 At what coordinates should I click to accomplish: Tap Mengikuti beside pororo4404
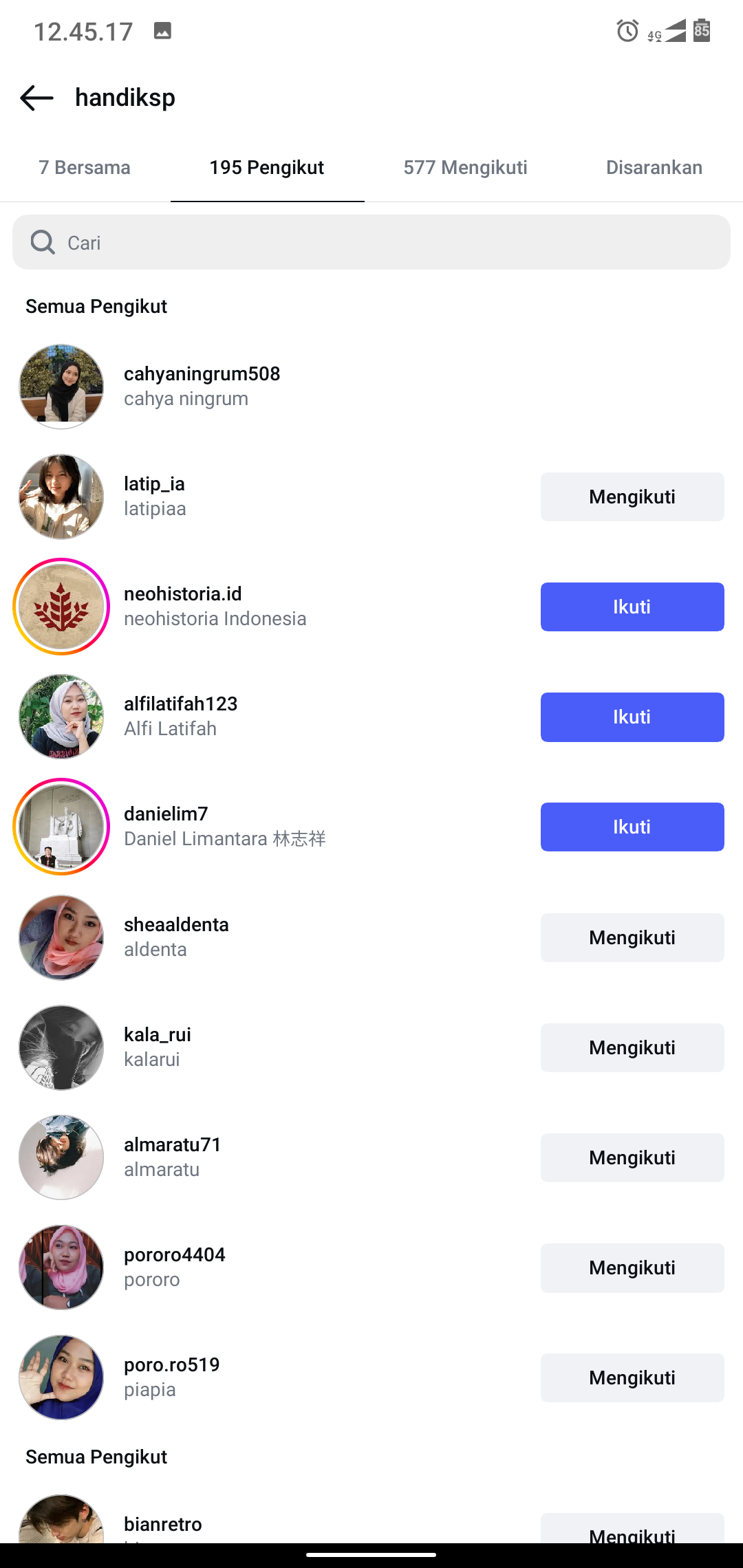tap(632, 1267)
